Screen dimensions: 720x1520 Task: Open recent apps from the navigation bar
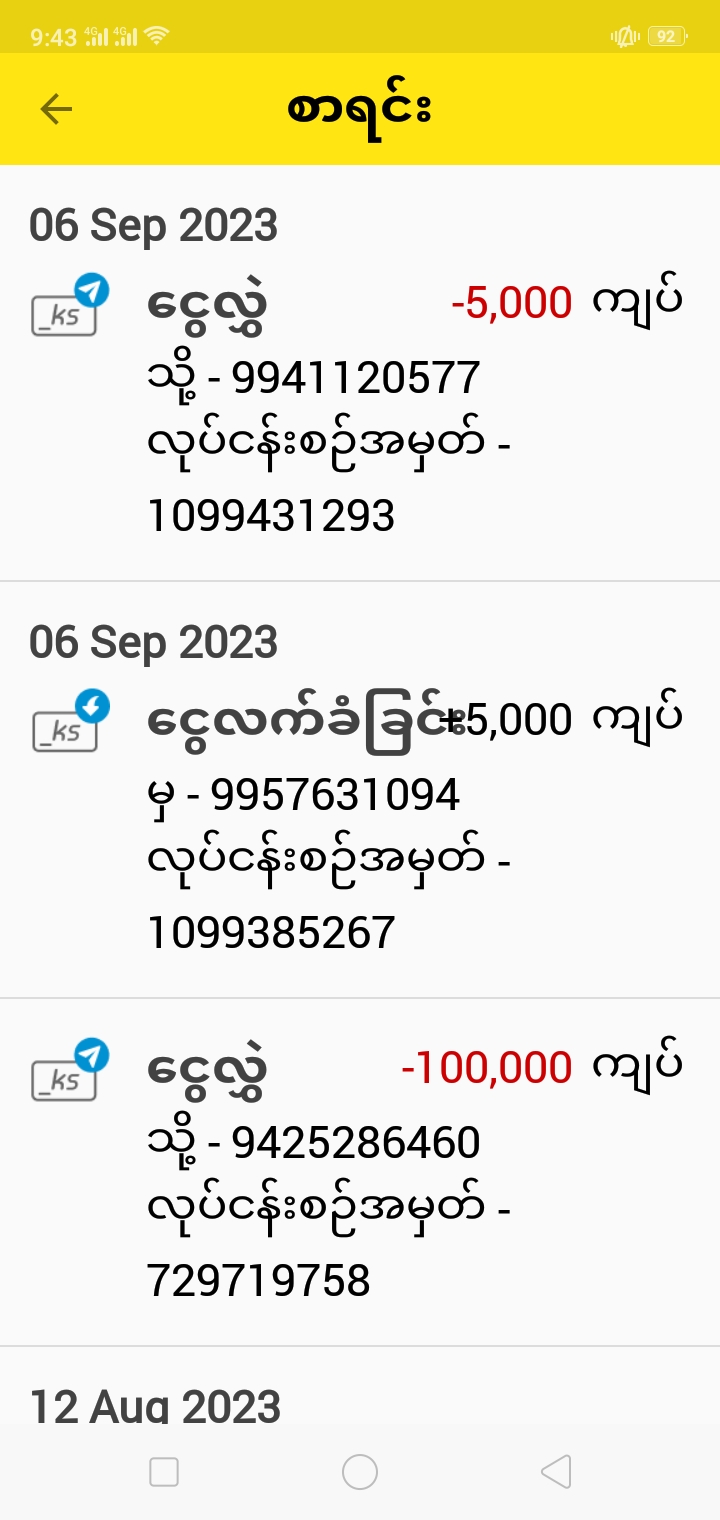tap(164, 1472)
